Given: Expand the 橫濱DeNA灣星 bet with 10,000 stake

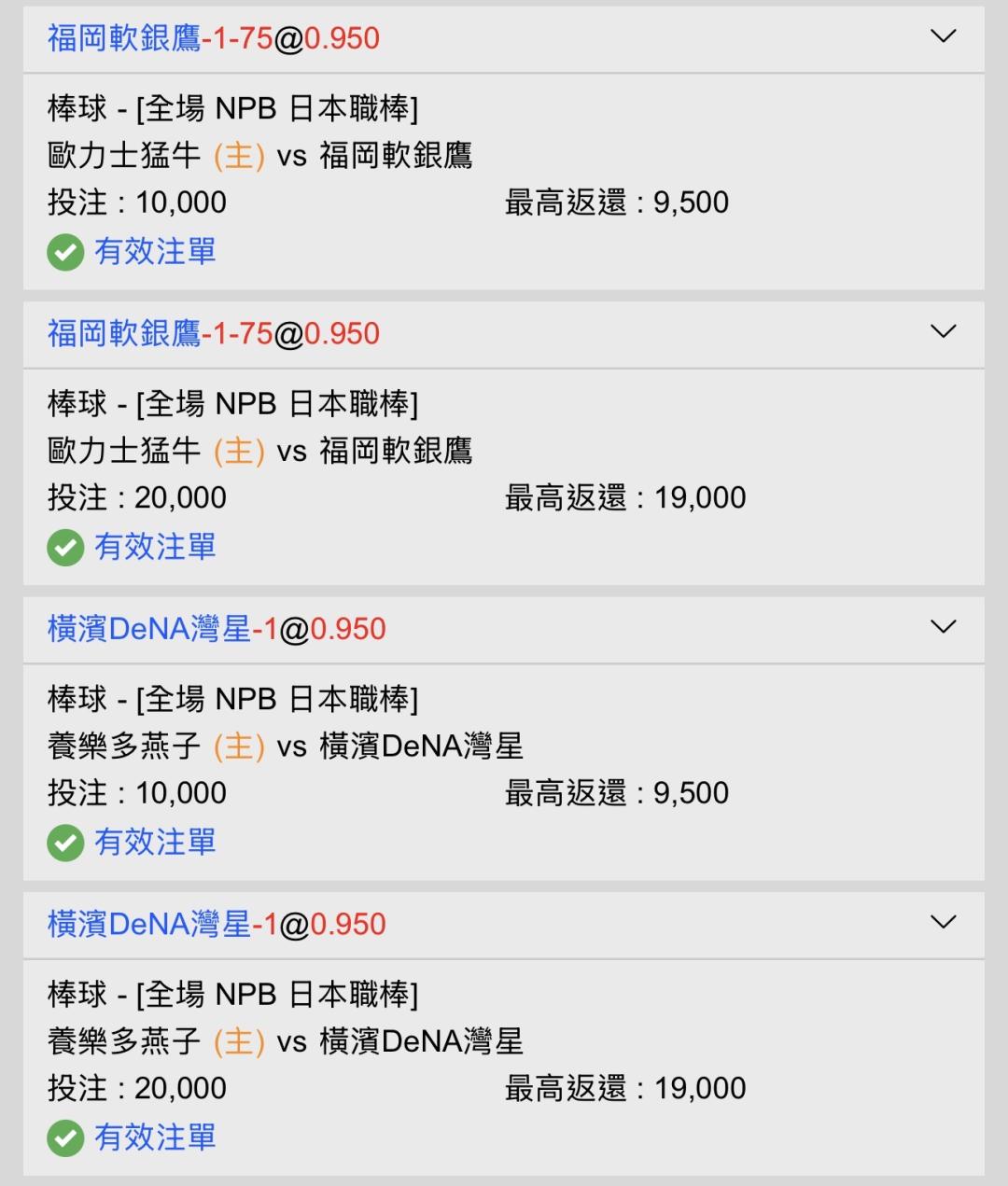Looking at the screenshot, I should (x=944, y=626).
